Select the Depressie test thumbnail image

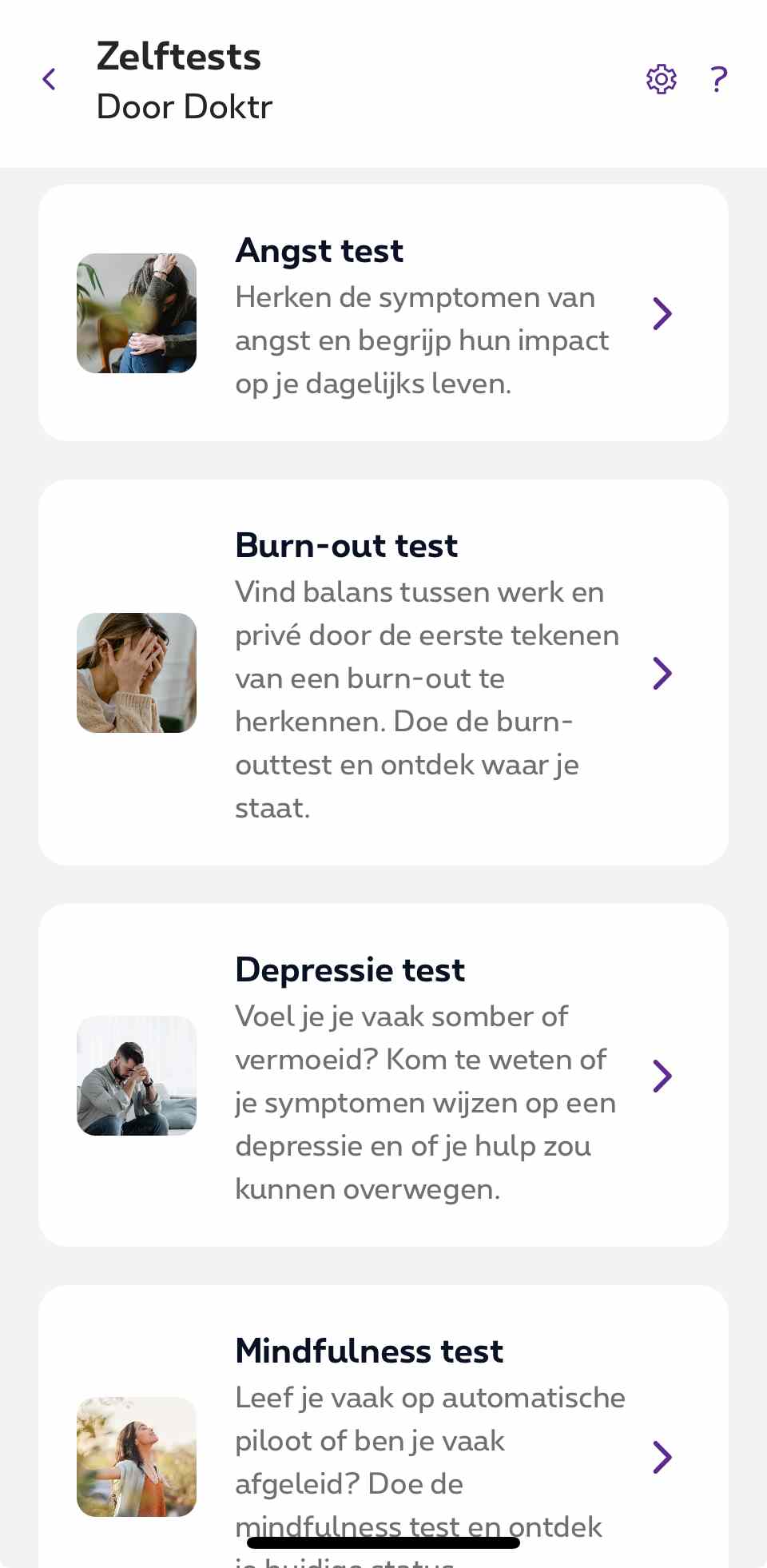[x=136, y=1076]
